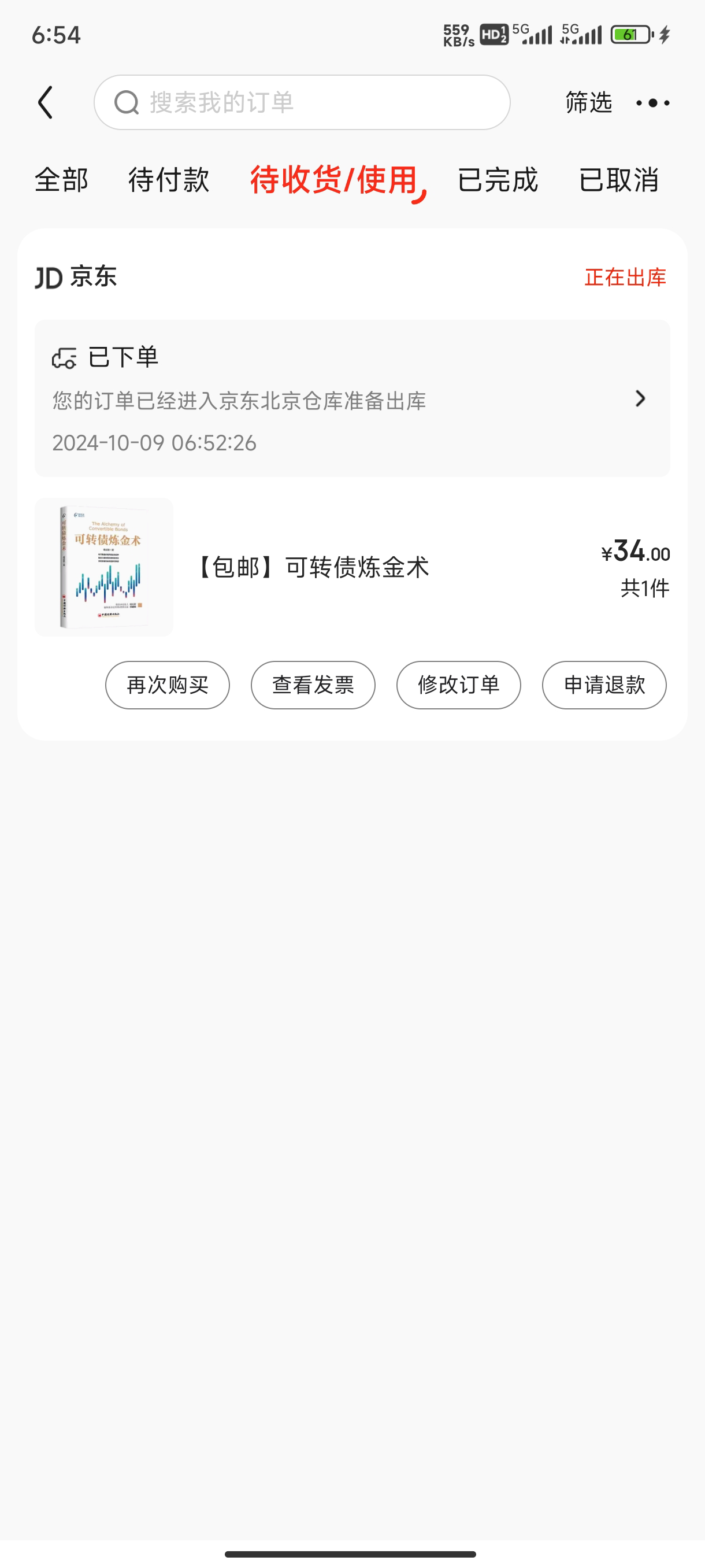The image size is (705, 1568).
Task: Request a refund with 申请退款
Action: pos(603,685)
